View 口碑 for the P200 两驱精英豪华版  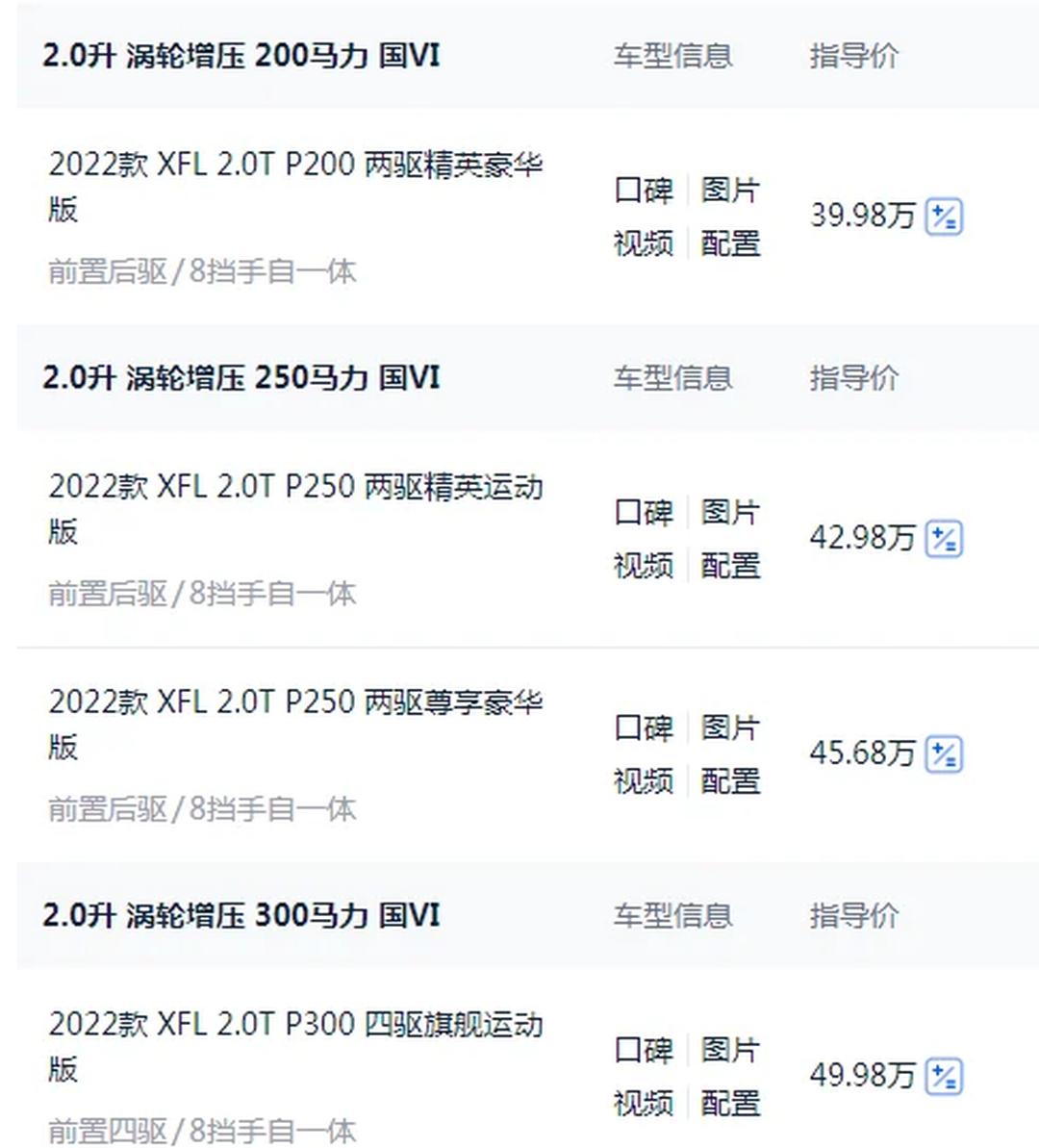click(643, 191)
